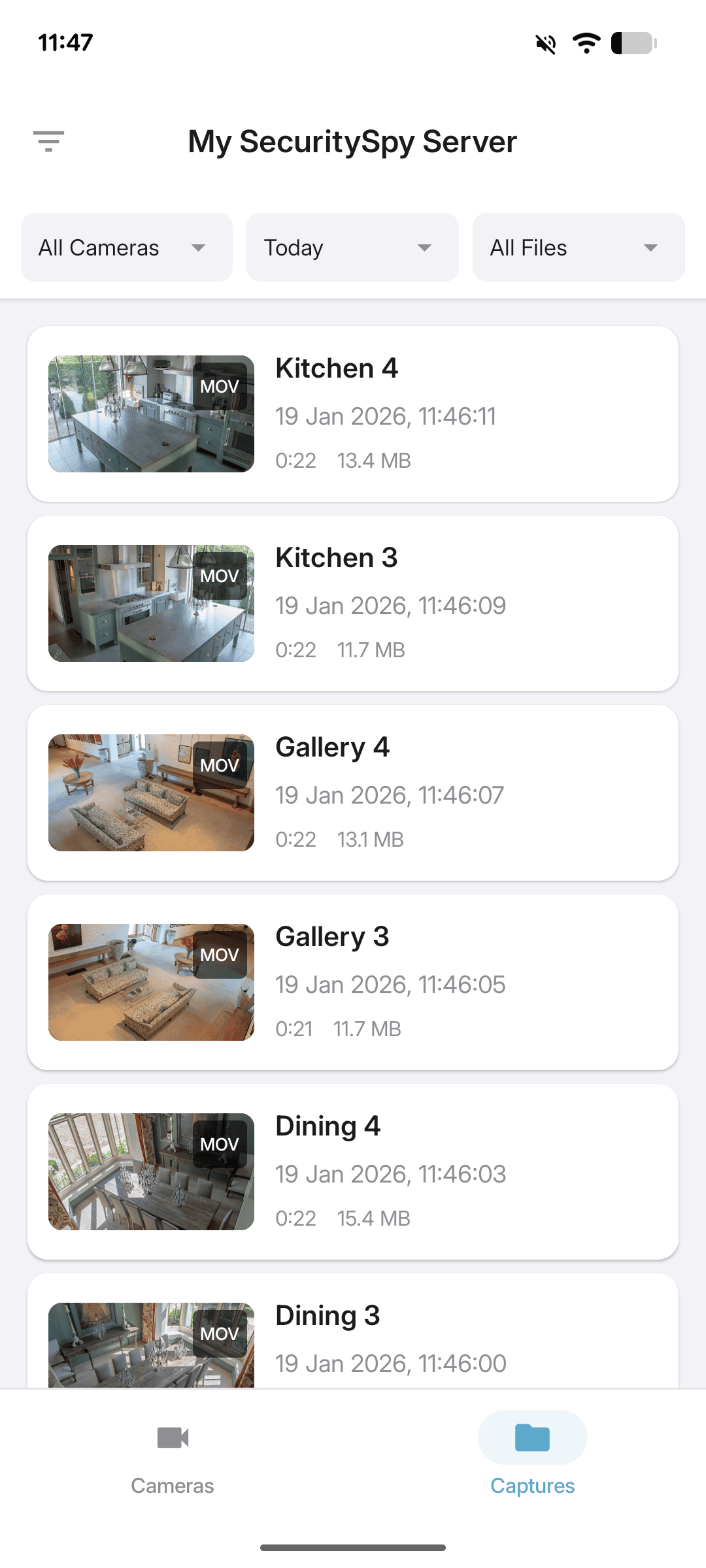706x1568 pixels.
Task: Open the filter options icon
Action: (x=50, y=140)
